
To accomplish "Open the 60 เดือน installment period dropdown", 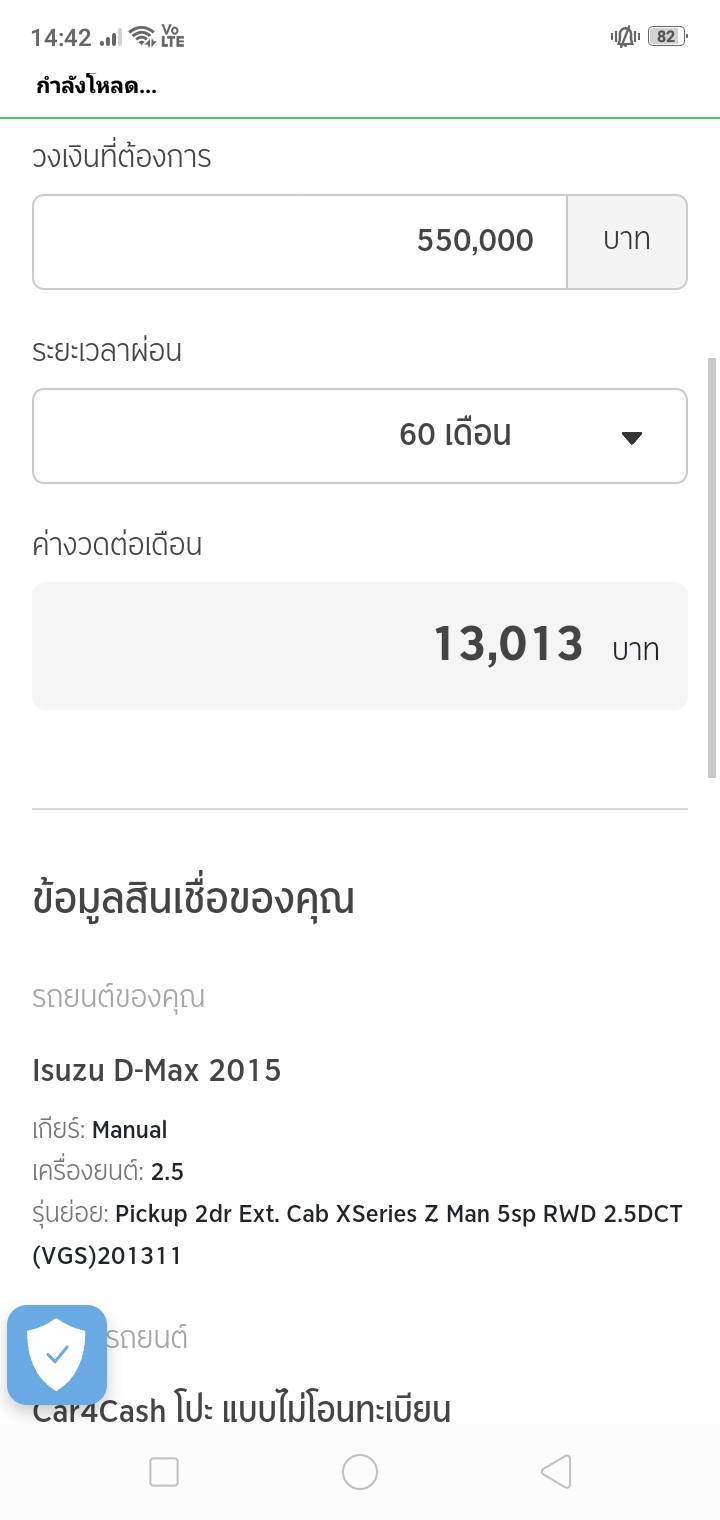I will tap(360, 436).
